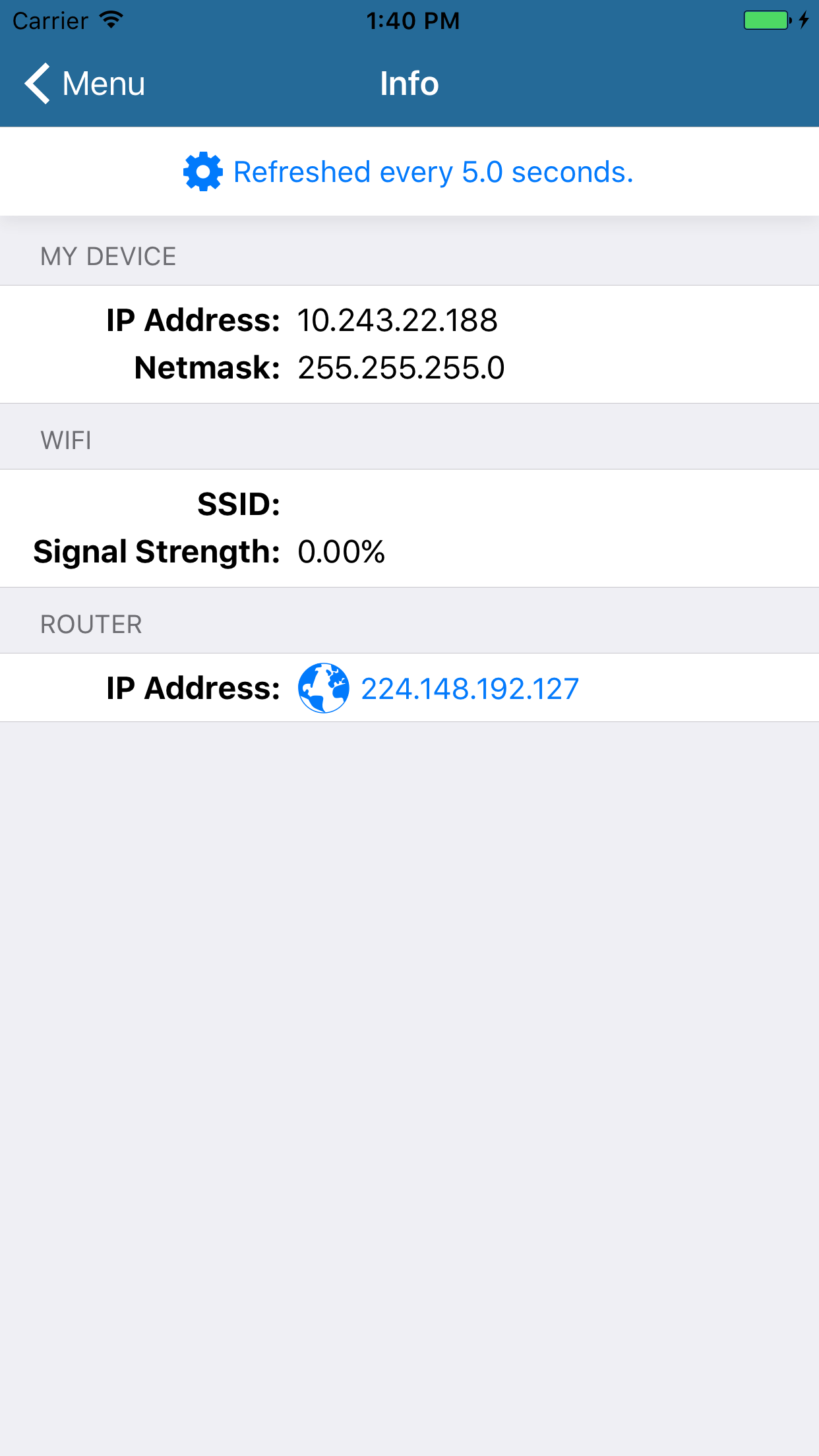Click the battery indicator in status bar

[x=767, y=20]
